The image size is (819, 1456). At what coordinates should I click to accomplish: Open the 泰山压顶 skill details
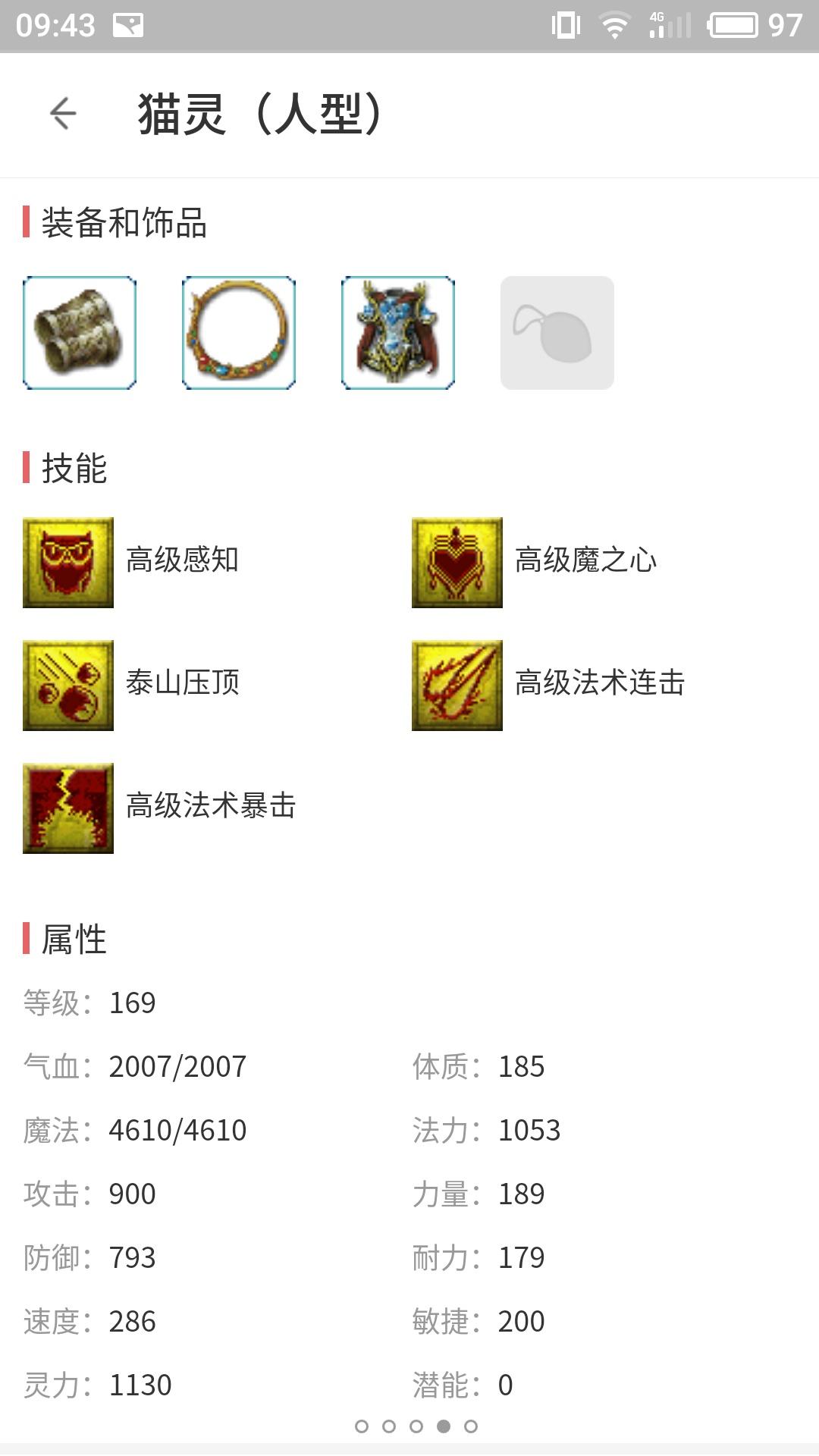68,686
